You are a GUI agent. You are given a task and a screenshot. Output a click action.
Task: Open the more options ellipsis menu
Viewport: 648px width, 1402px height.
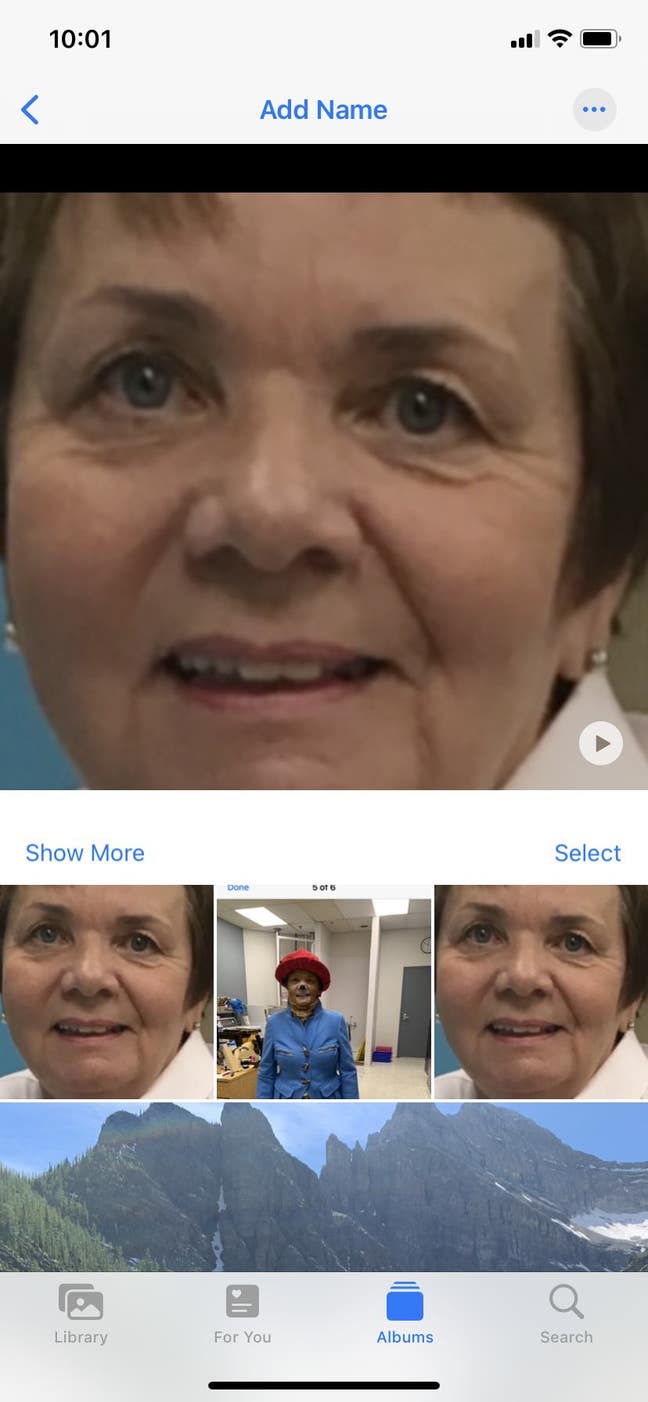(594, 110)
